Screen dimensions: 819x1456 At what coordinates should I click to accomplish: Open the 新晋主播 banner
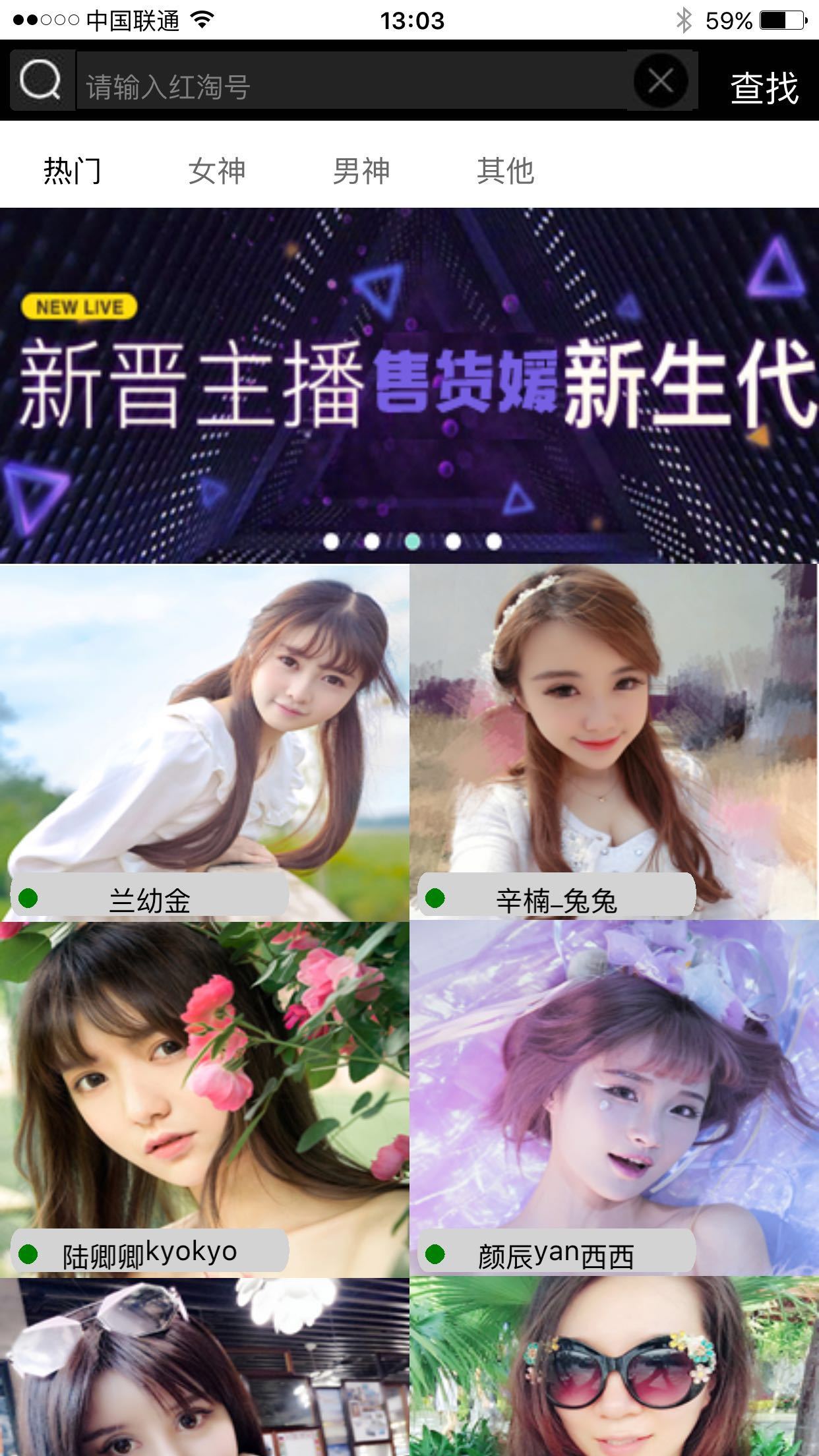point(409,386)
